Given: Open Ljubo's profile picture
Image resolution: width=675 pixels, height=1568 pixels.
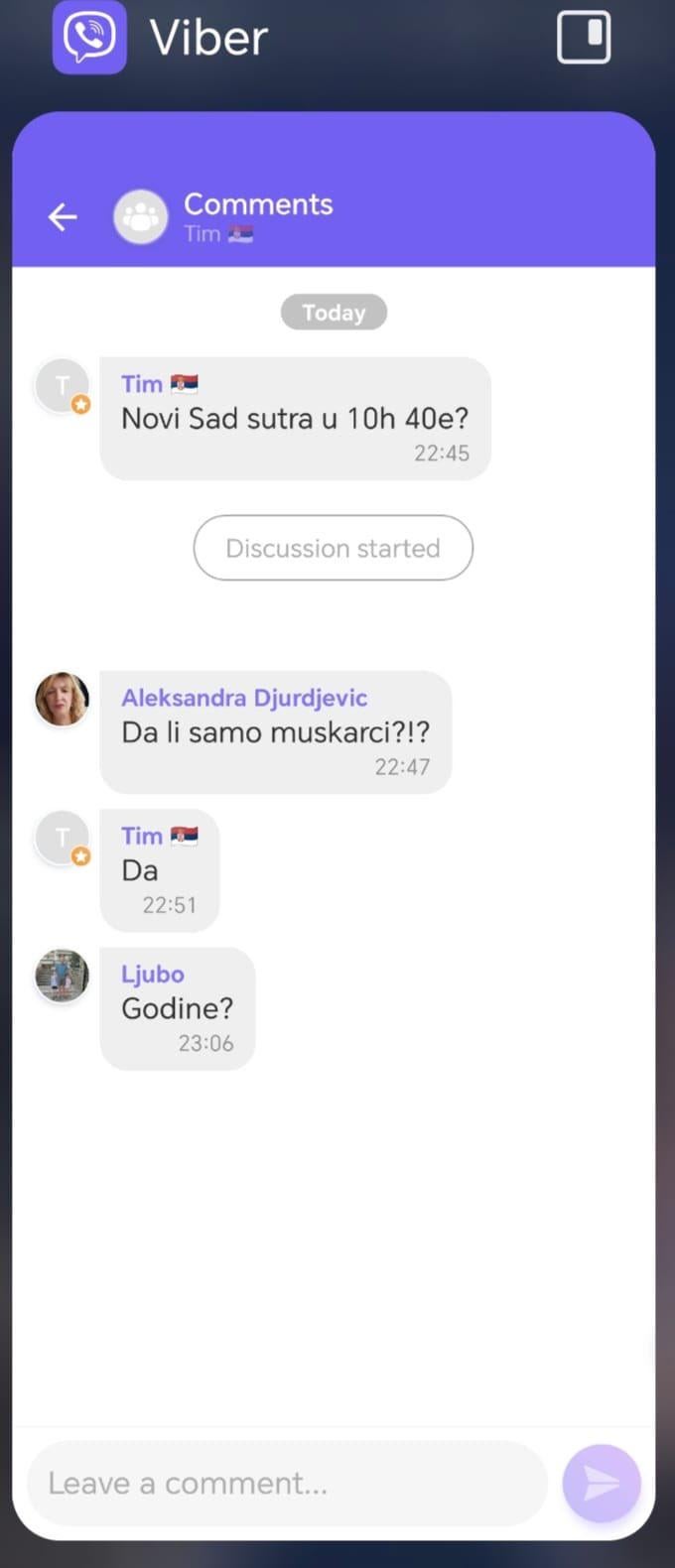Looking at the screenshot, I should pos(63,976).
